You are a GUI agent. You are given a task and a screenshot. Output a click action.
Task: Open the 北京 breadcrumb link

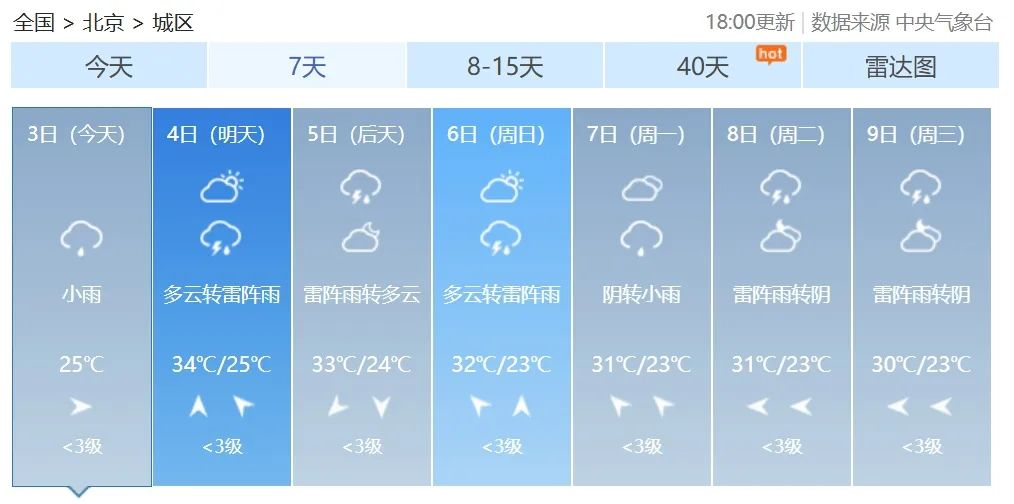coord(103,22)
